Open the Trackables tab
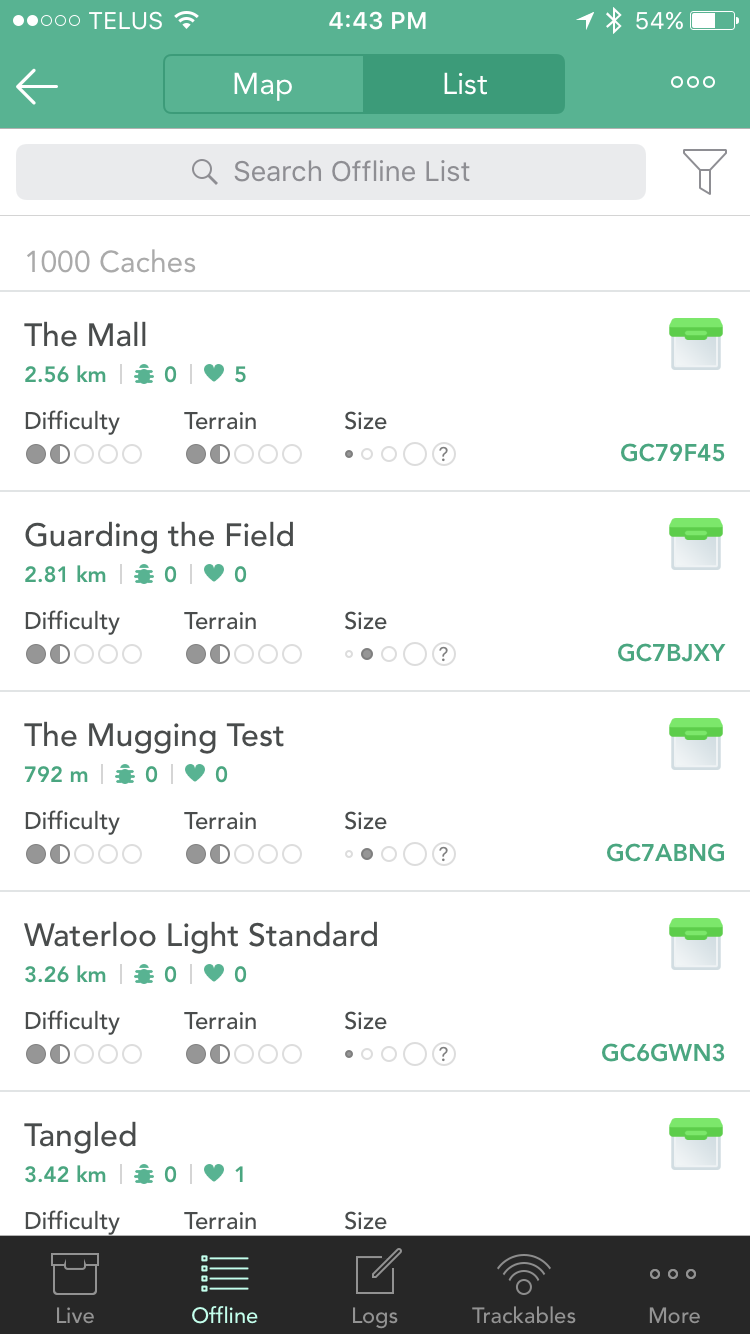 pyautogui.click(x=524, y=1287)
